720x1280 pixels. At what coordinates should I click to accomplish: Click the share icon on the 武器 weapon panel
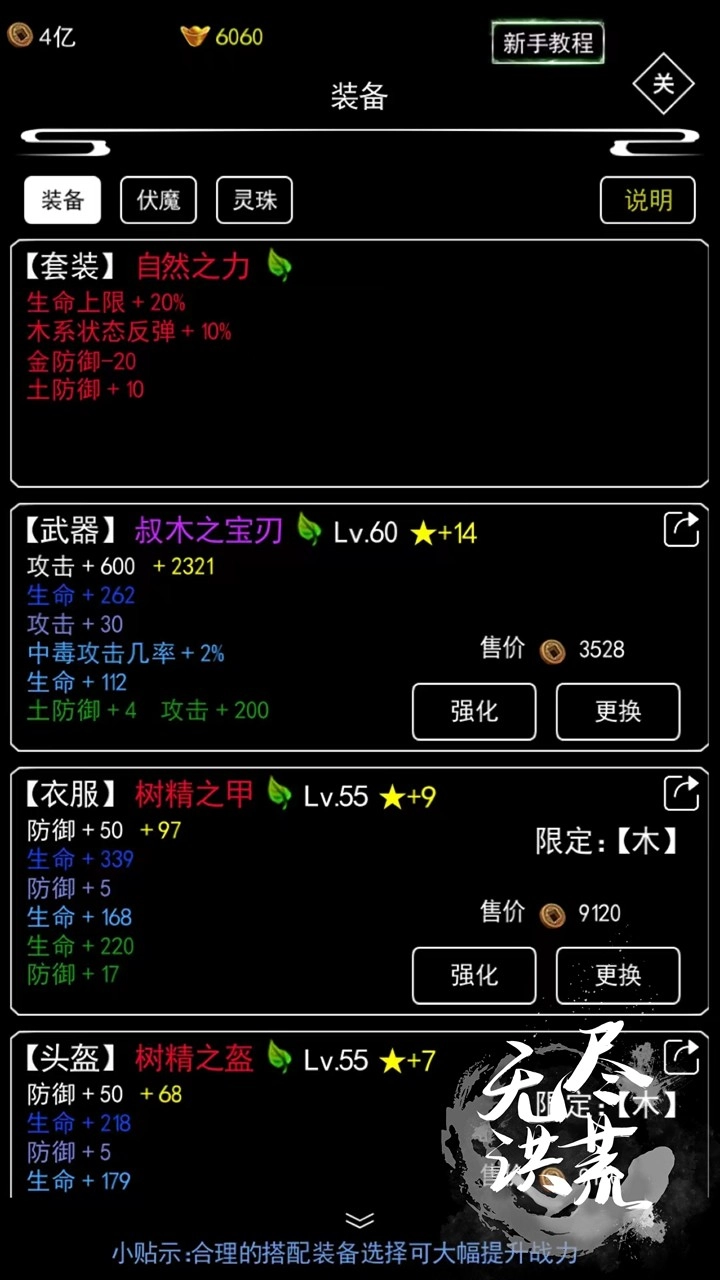click(x=681, y=529)
